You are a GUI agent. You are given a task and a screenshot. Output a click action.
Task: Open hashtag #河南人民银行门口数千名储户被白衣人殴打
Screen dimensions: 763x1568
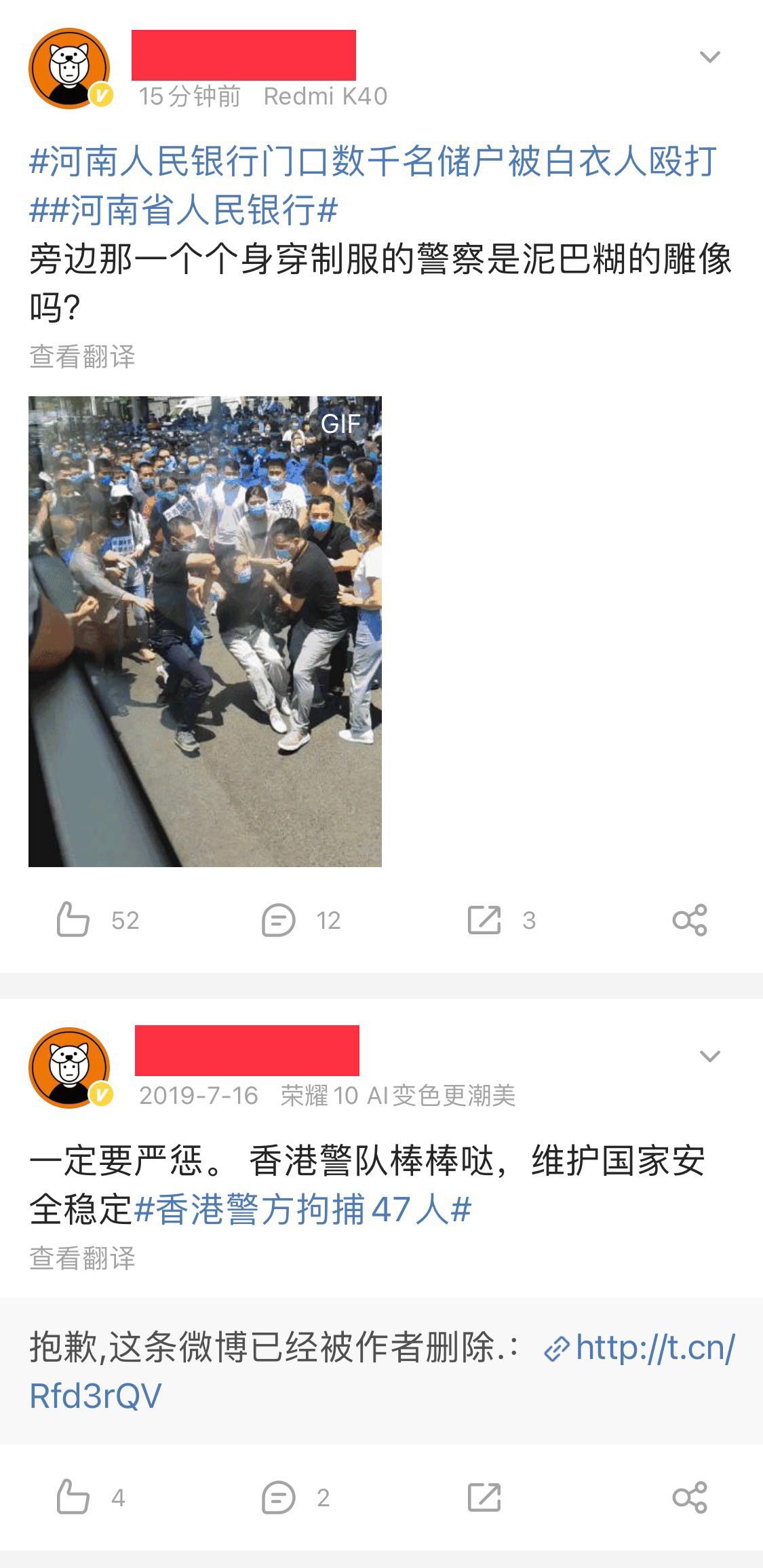tap(373, 161)
